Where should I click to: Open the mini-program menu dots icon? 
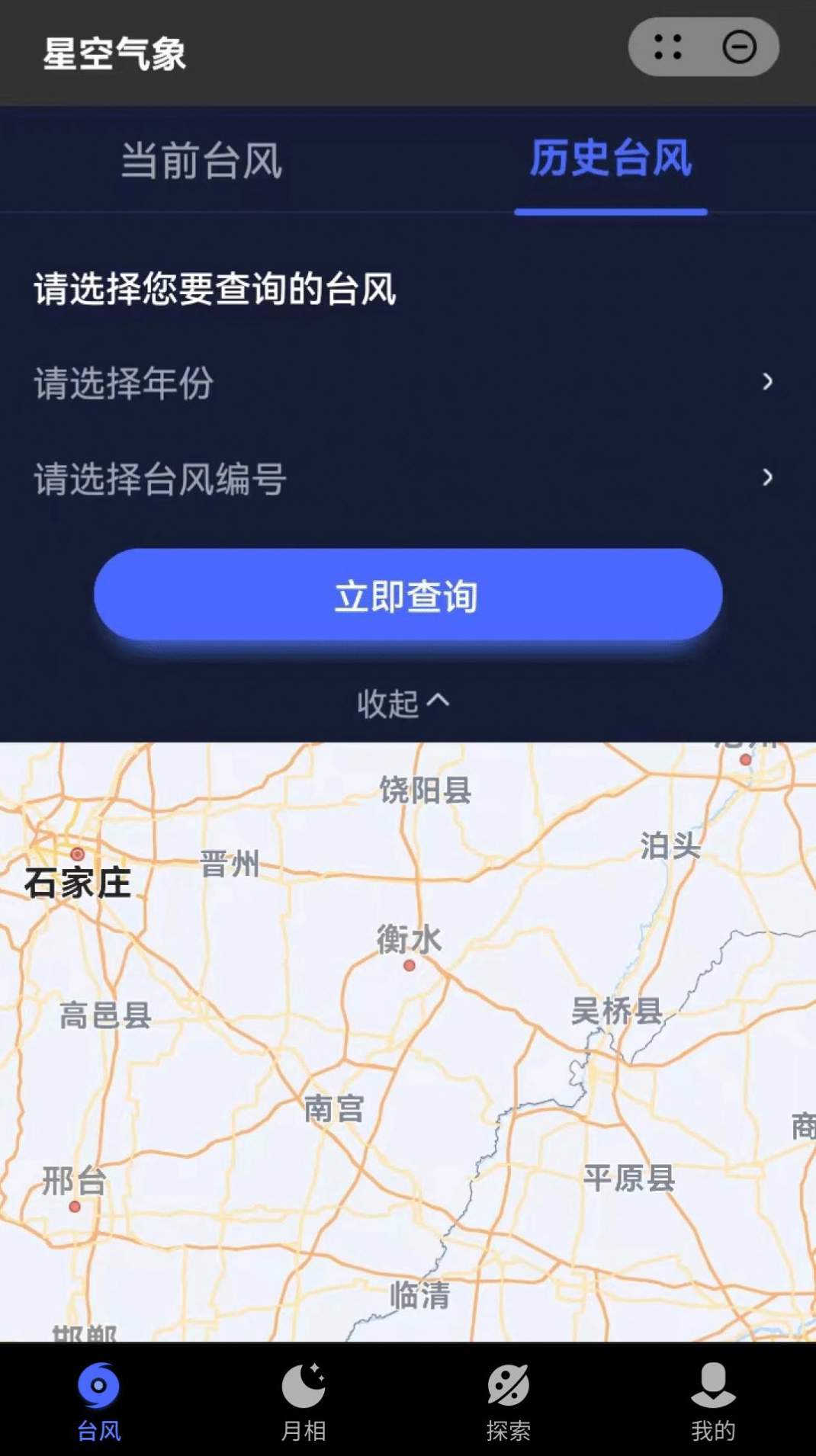pos(667,48)
